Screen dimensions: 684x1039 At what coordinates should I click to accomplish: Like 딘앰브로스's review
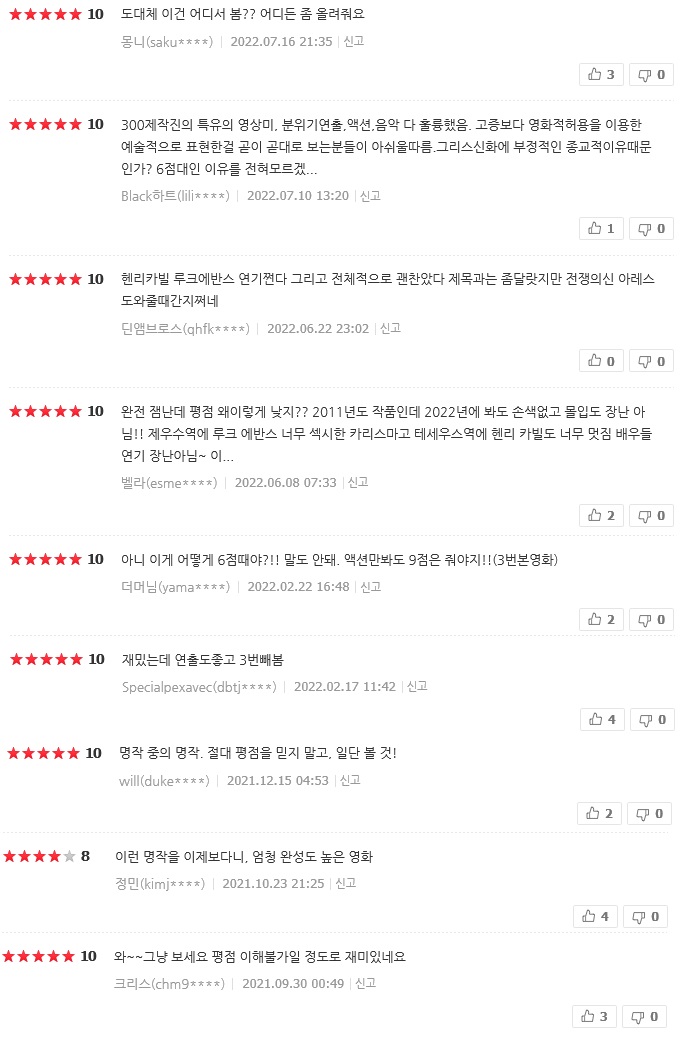pos(602,360)
